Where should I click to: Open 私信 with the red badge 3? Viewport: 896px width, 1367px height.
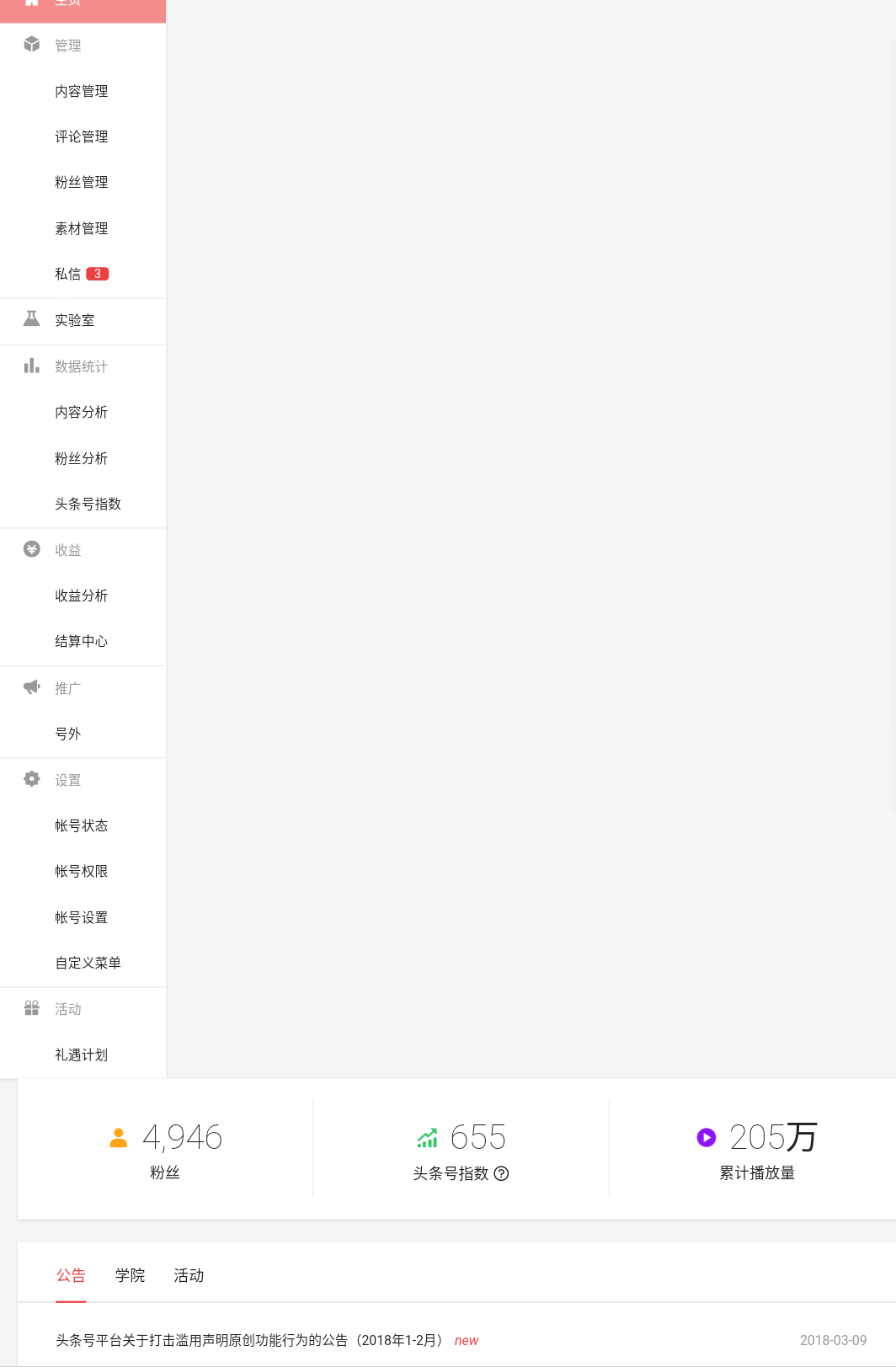tap(67, 274)
